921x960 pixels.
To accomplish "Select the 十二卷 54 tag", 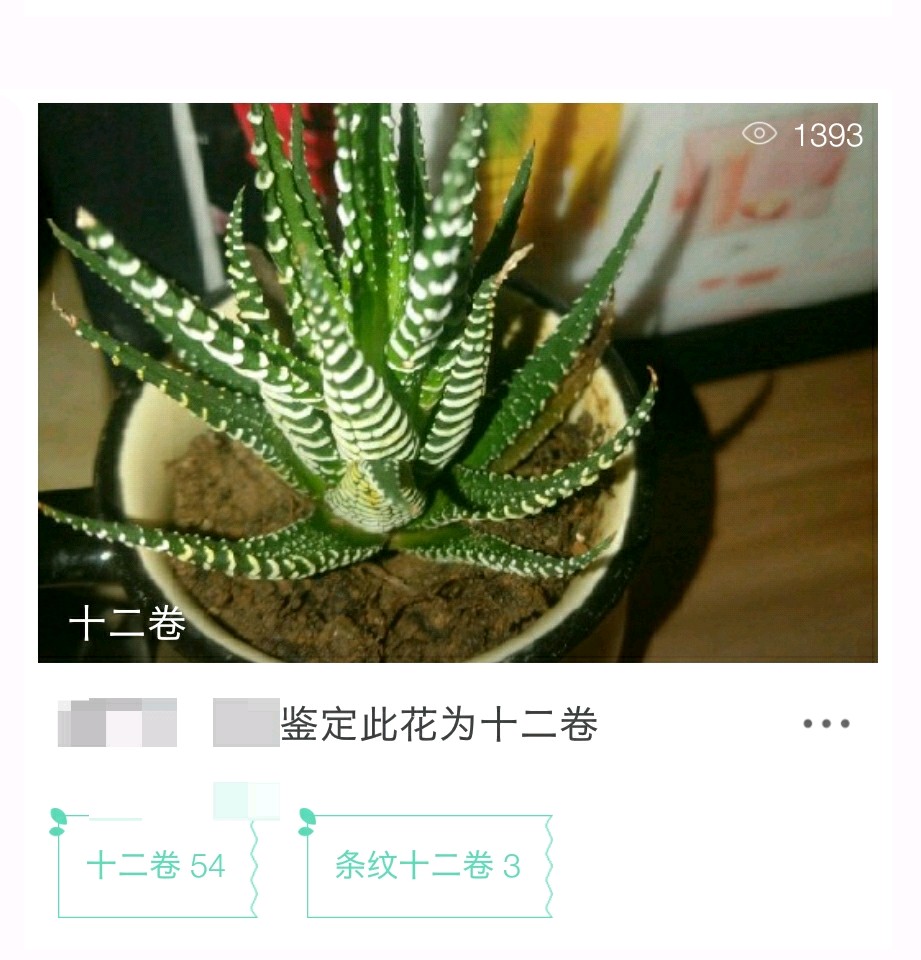I will [156, 865].
